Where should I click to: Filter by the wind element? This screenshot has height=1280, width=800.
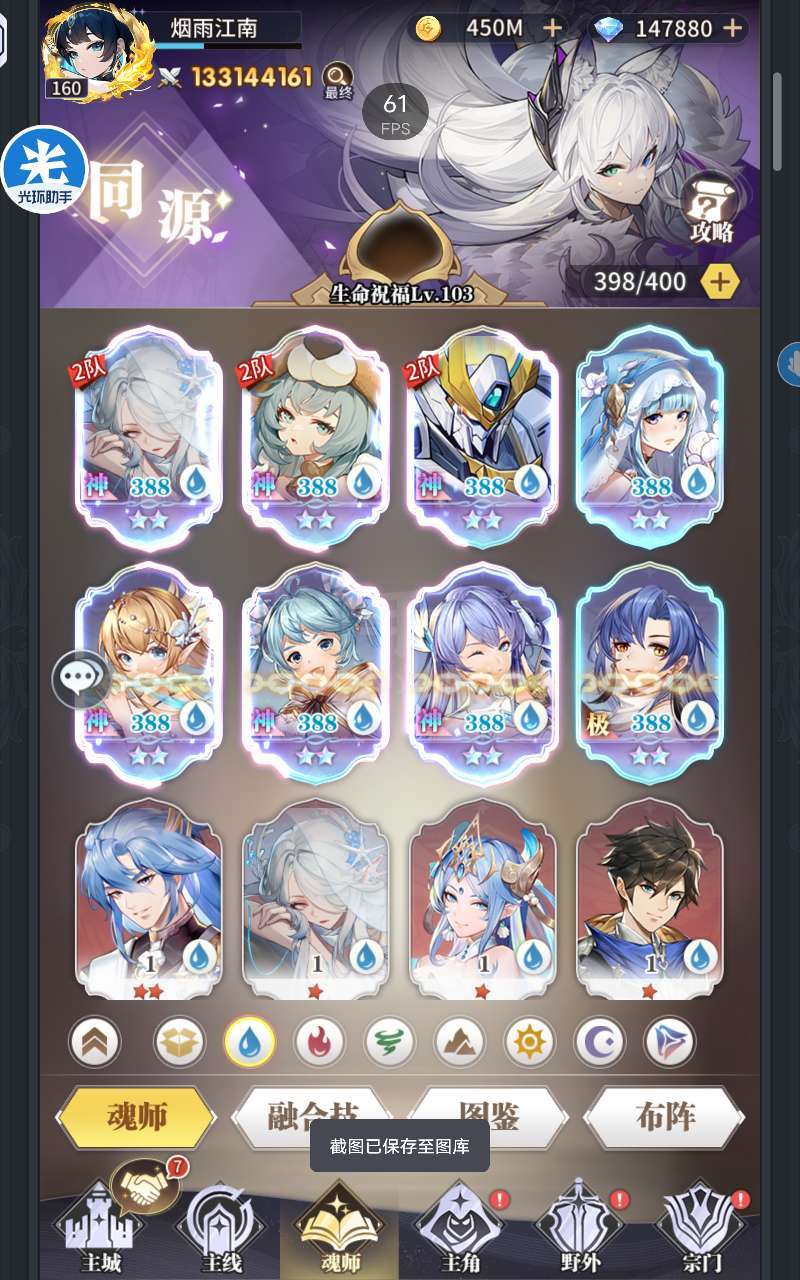tap(389, 1042)
